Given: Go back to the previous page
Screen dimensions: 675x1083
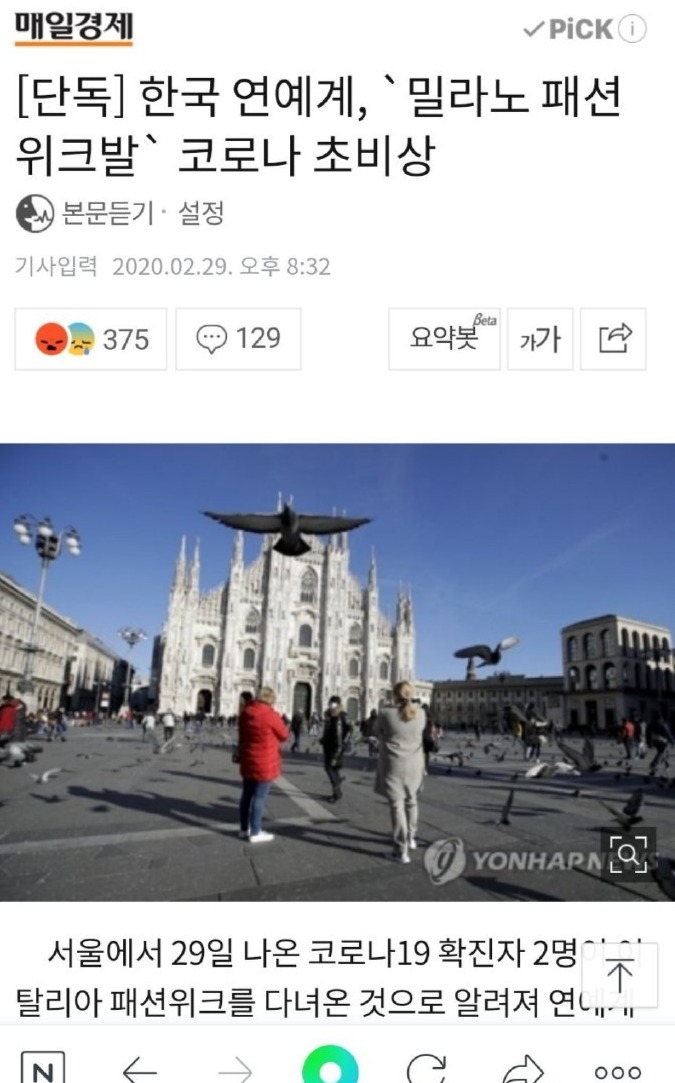Looking at the screenshot, I should [140, 1070].
